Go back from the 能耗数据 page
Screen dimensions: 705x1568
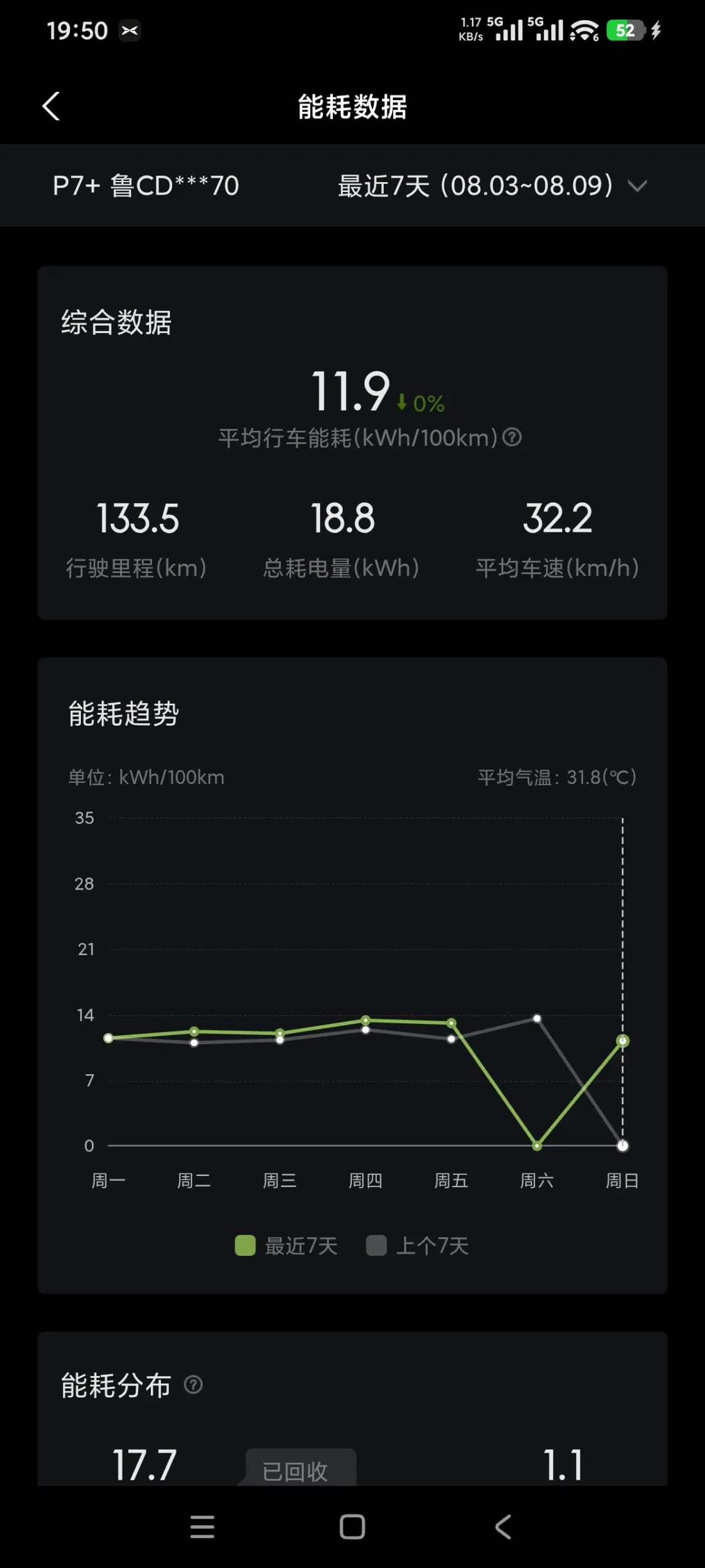[x=51, y=107]
